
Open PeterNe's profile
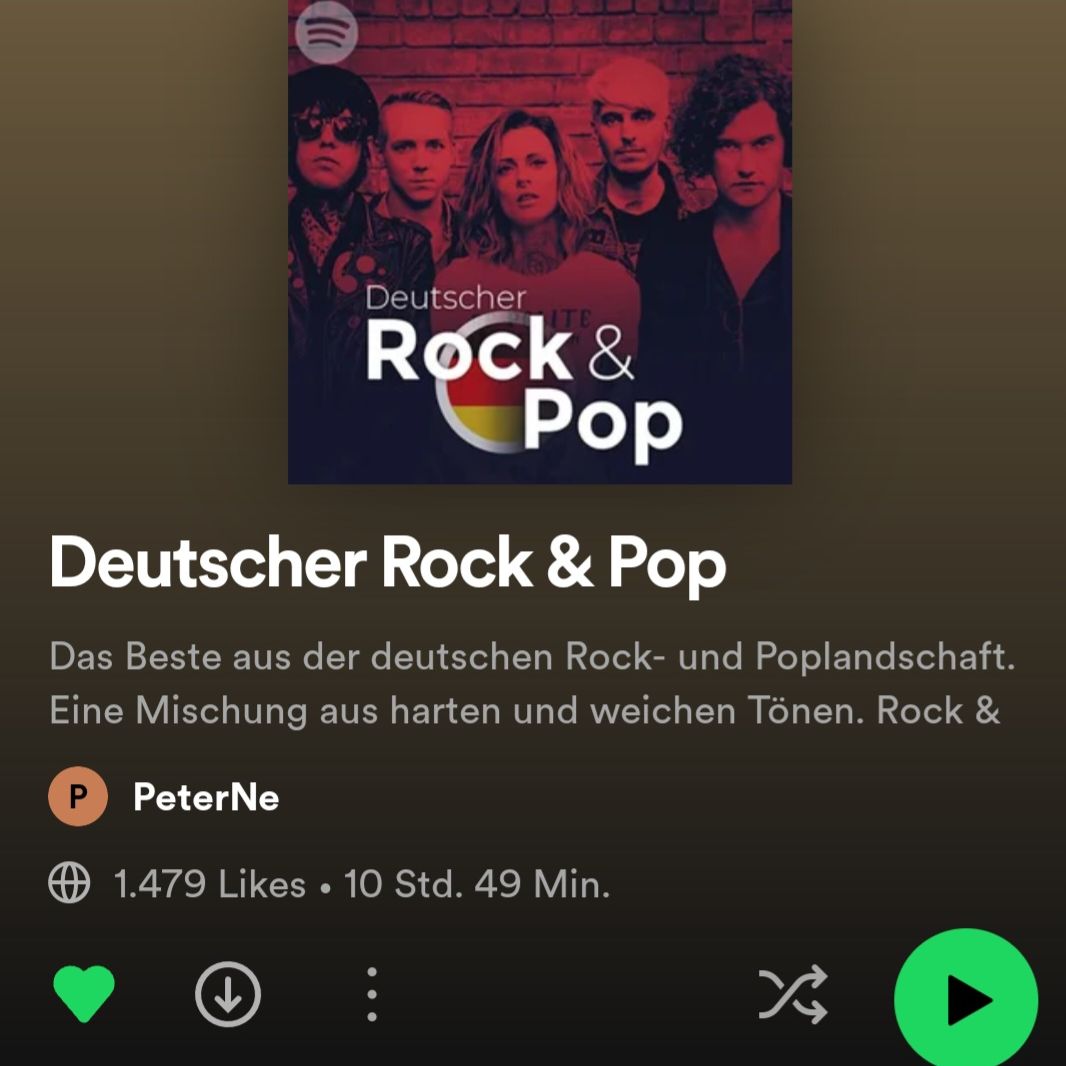[x=205, y=797]
